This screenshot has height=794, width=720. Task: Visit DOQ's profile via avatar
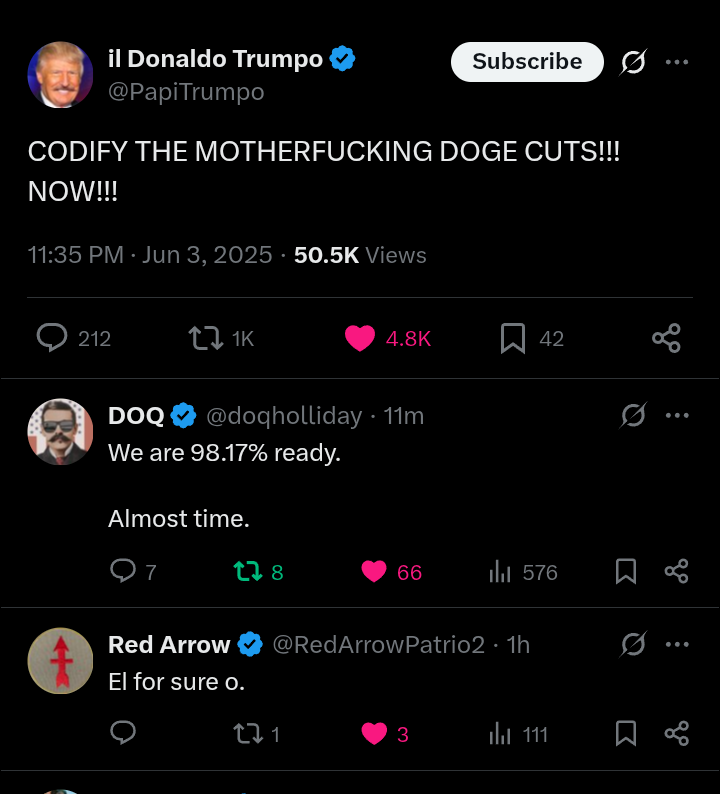(x=60, y=432)
